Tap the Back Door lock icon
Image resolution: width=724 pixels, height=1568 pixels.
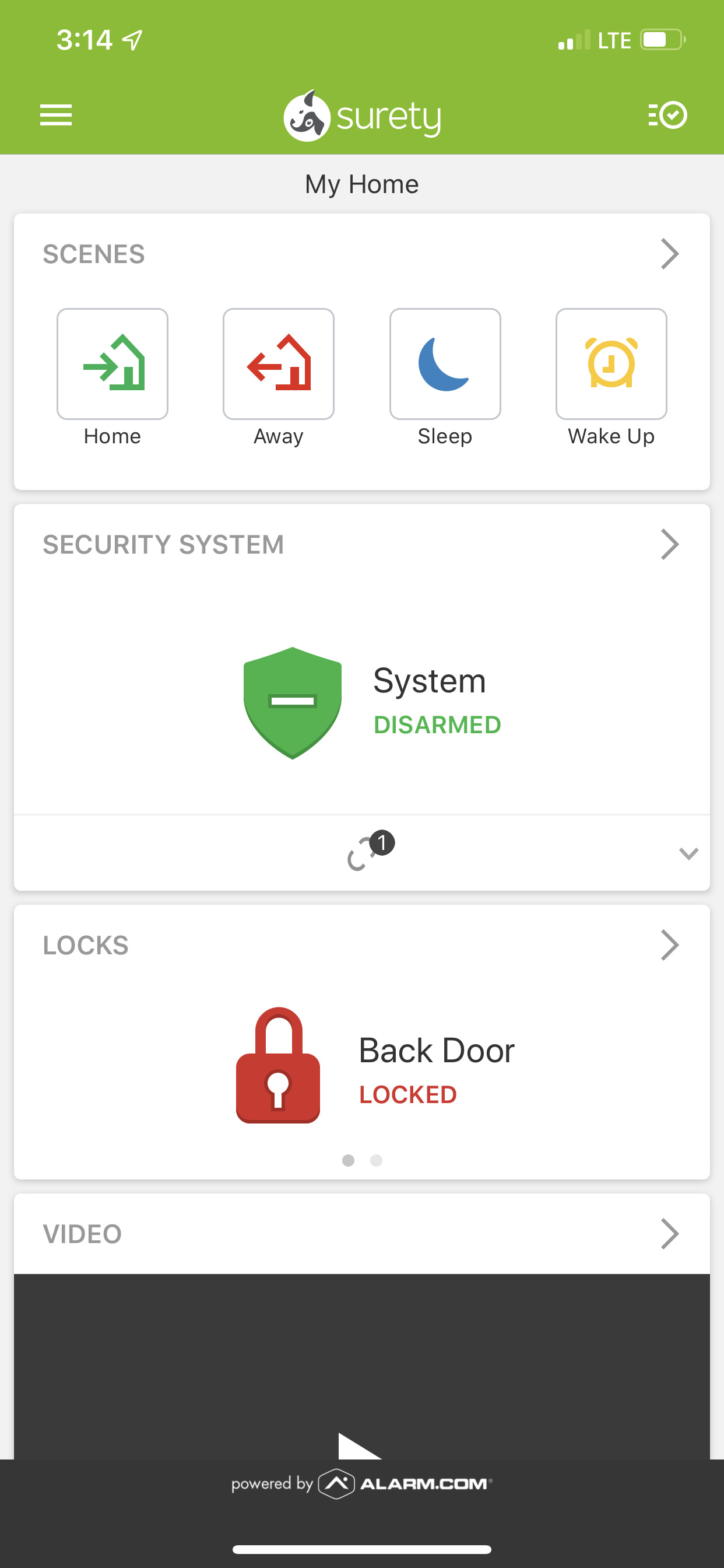coord(278,1065)
